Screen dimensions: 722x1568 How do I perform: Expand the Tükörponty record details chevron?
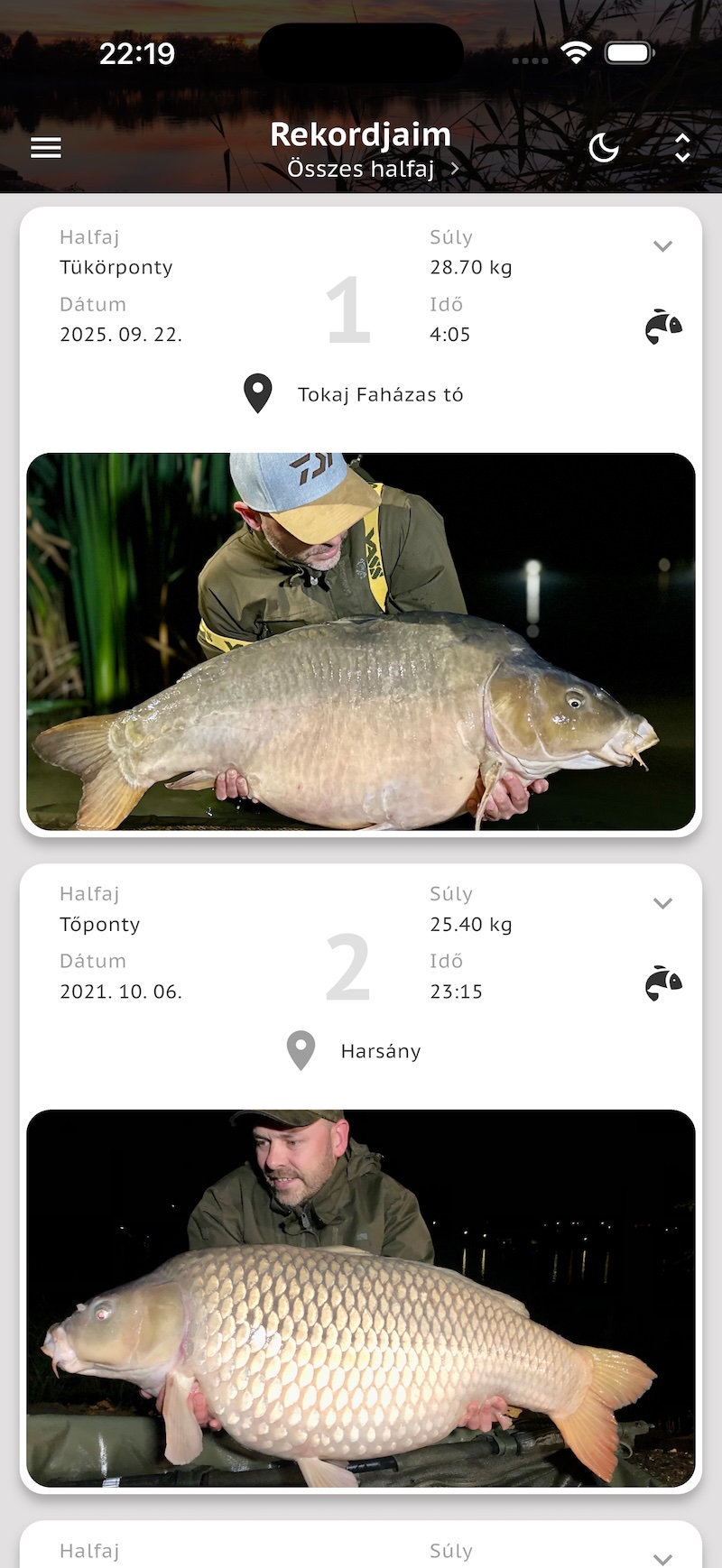(x=662, y=245)
